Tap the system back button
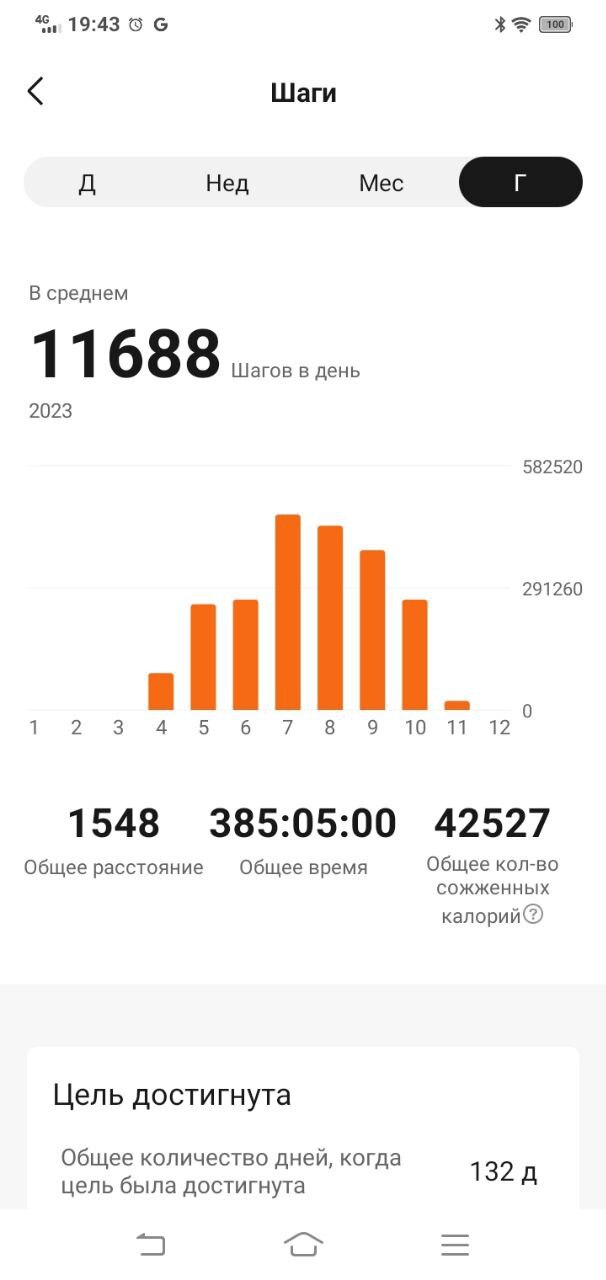606x1280 pixels. tap(151, 1245)
